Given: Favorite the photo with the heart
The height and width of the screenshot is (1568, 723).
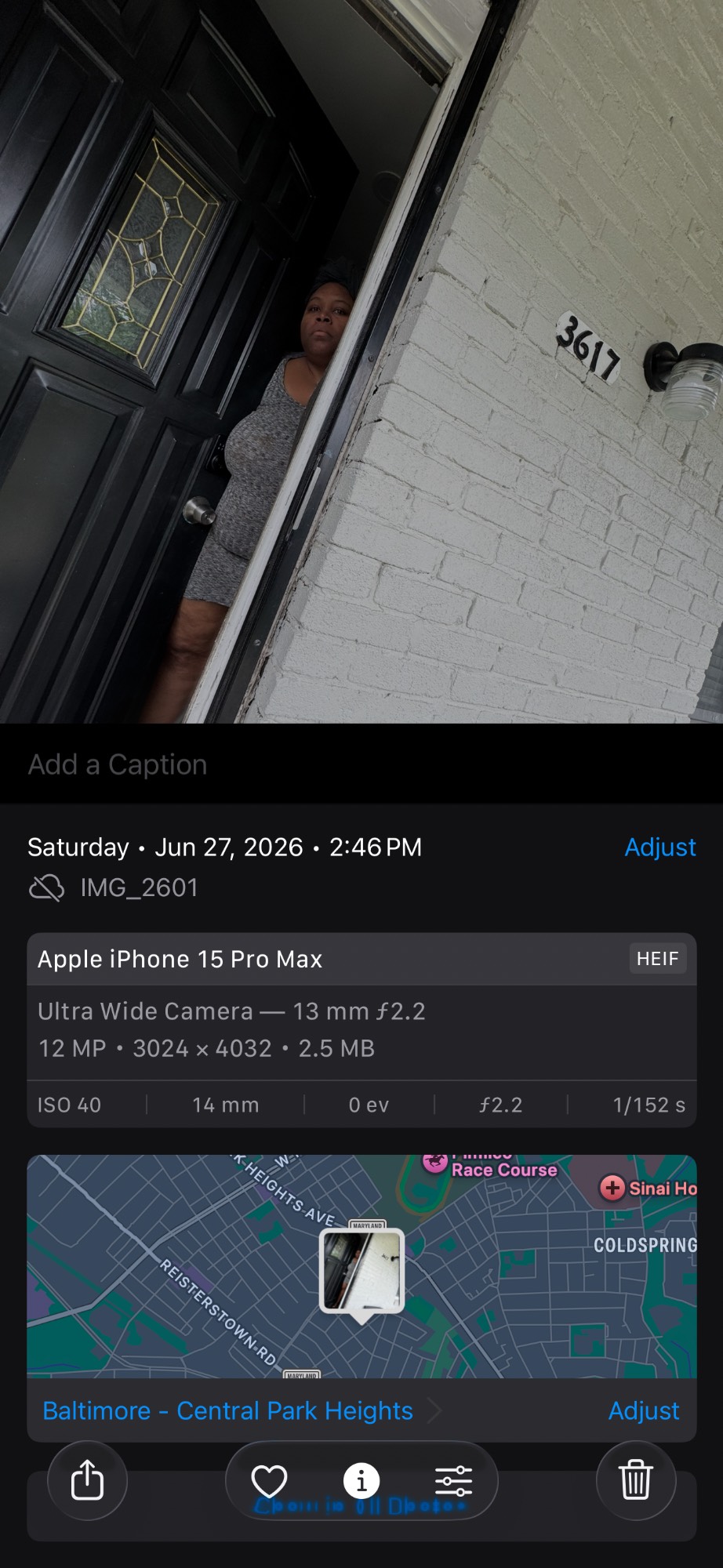Looking at the screenshot, I should pos(269,1481).
